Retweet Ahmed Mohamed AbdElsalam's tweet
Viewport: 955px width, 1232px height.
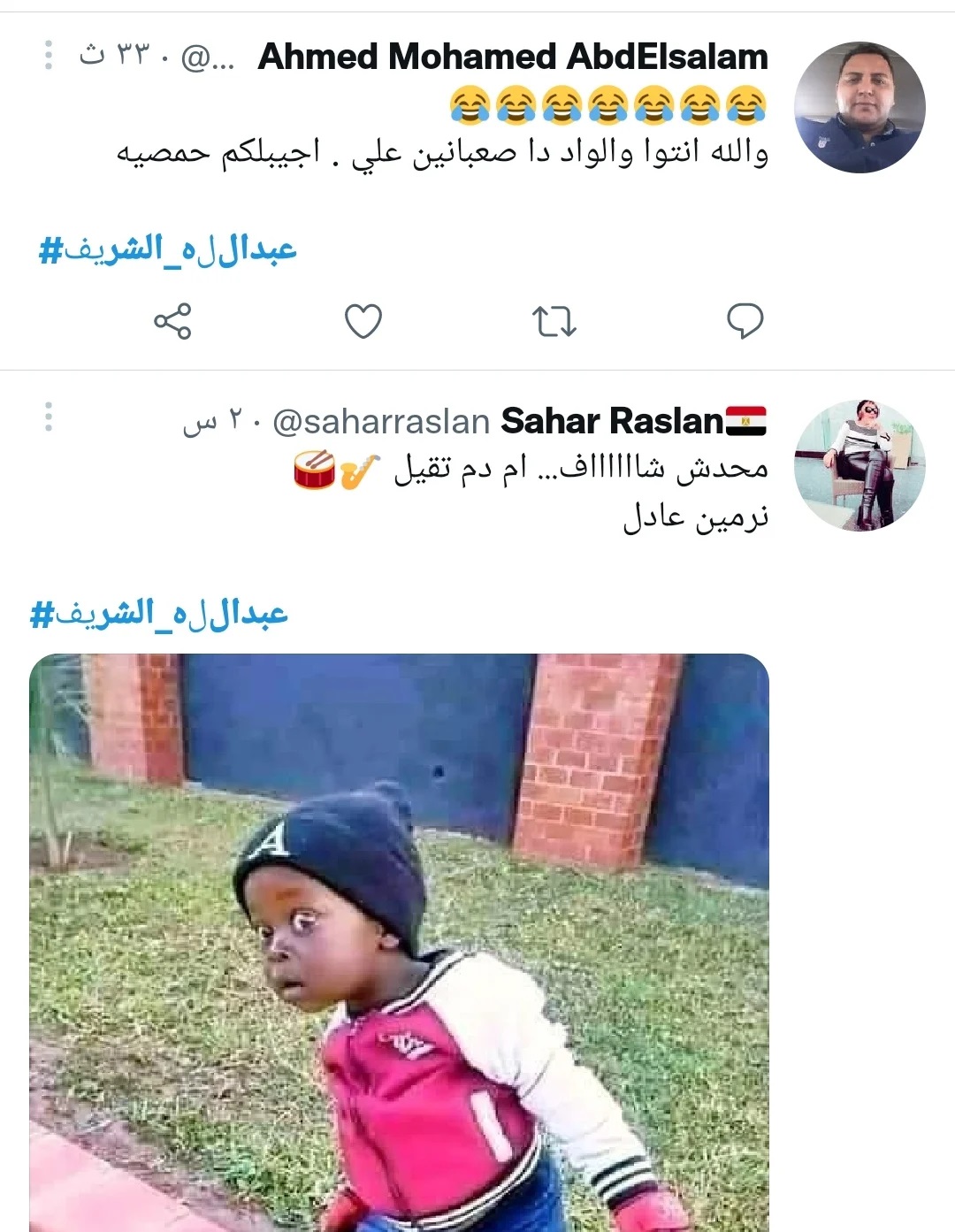(554, 321)
